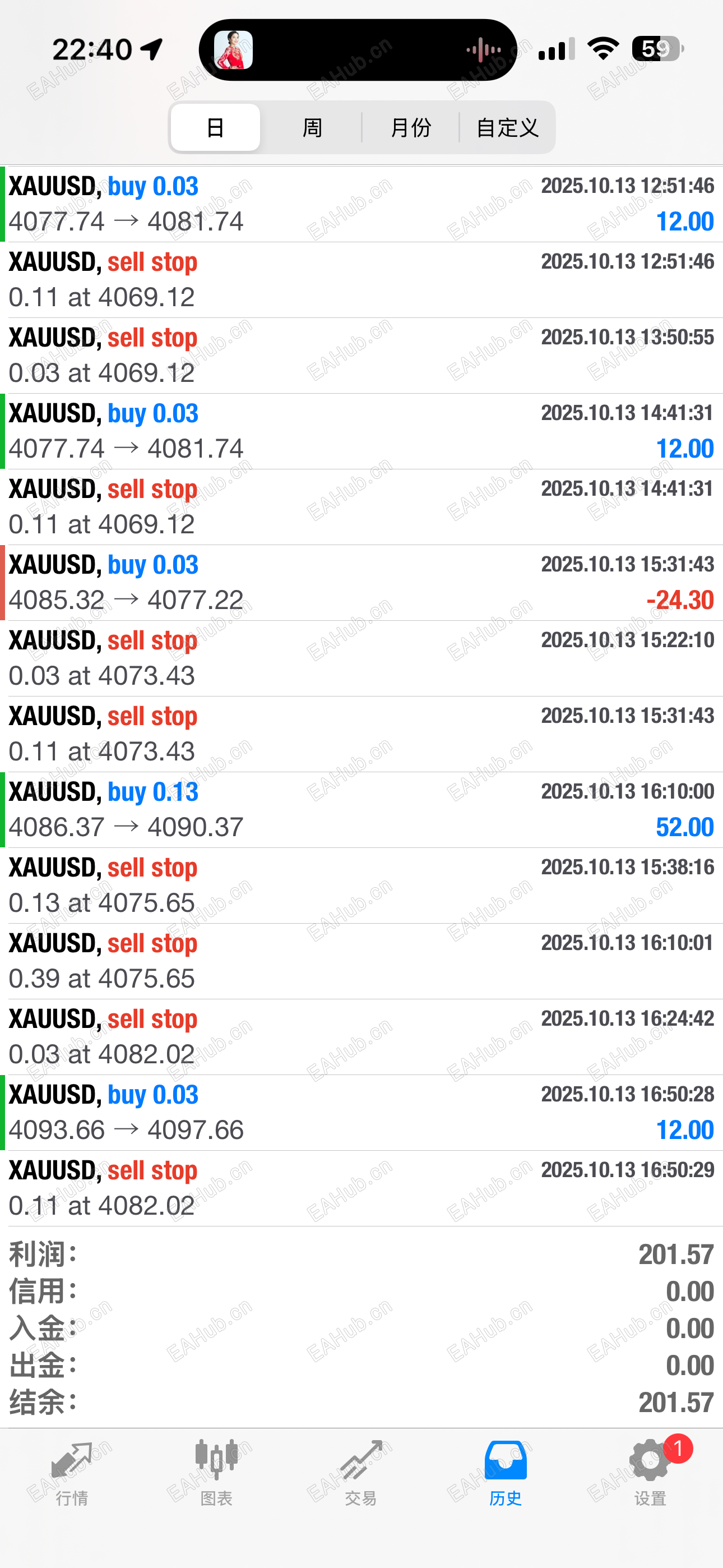Select the 日 (day) period segment
This screenshot has height=1568, width=723.
tap(215, 127)
